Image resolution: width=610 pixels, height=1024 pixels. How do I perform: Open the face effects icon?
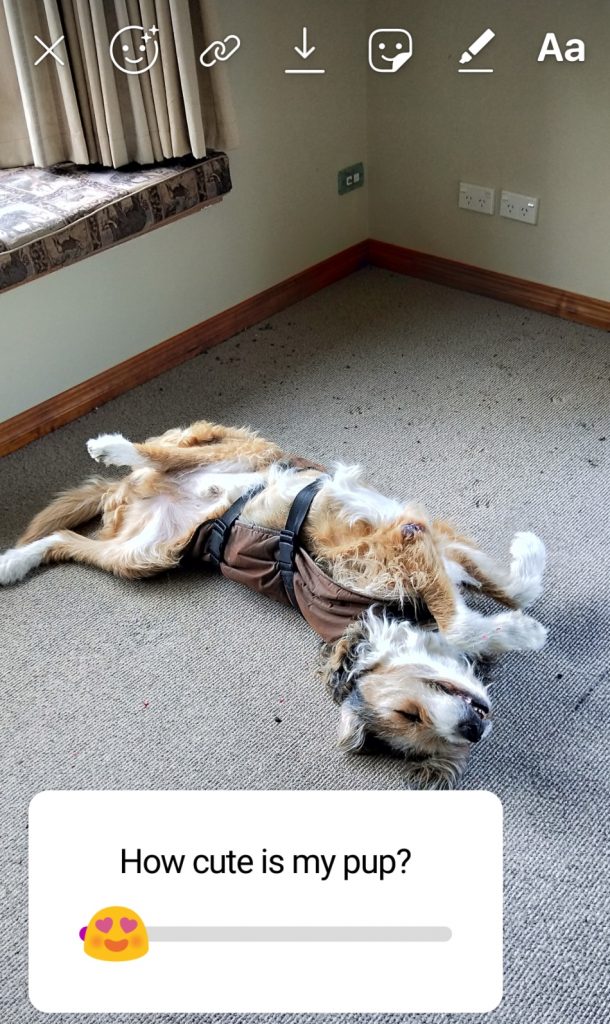[135, 49]
